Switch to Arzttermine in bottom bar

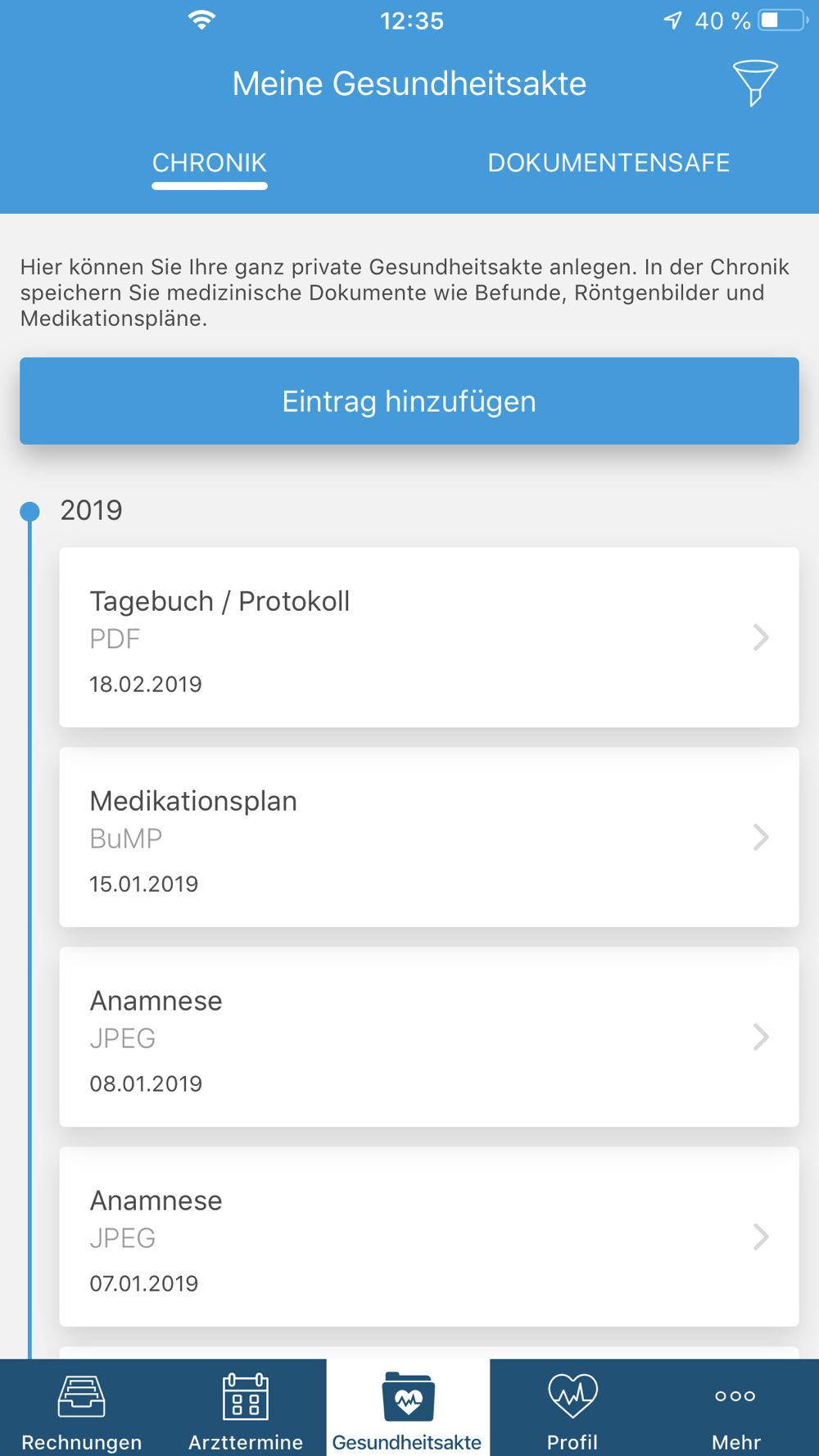click(x=246, y=1409)
